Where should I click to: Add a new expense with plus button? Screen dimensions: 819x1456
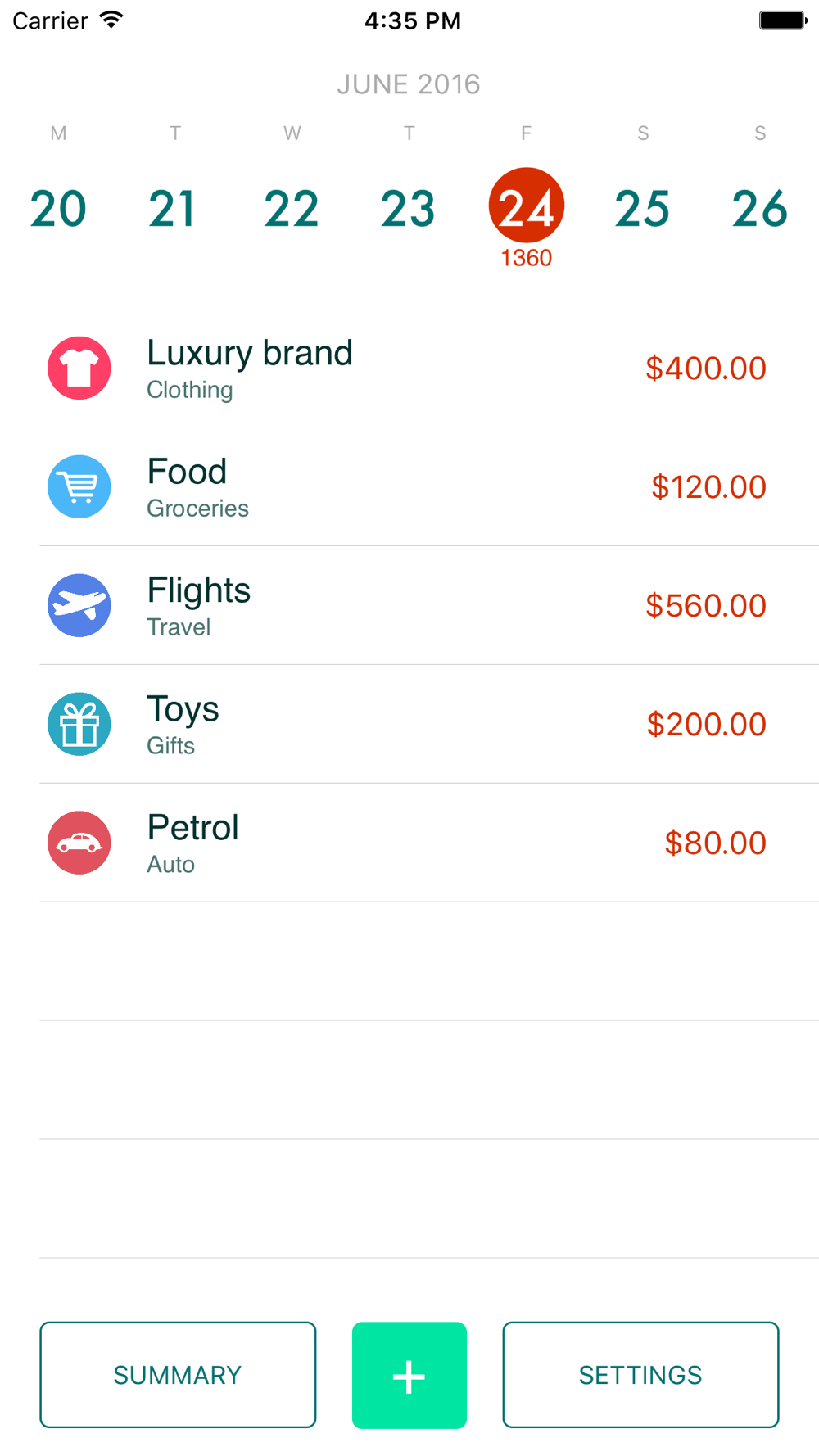[409, 1375]
